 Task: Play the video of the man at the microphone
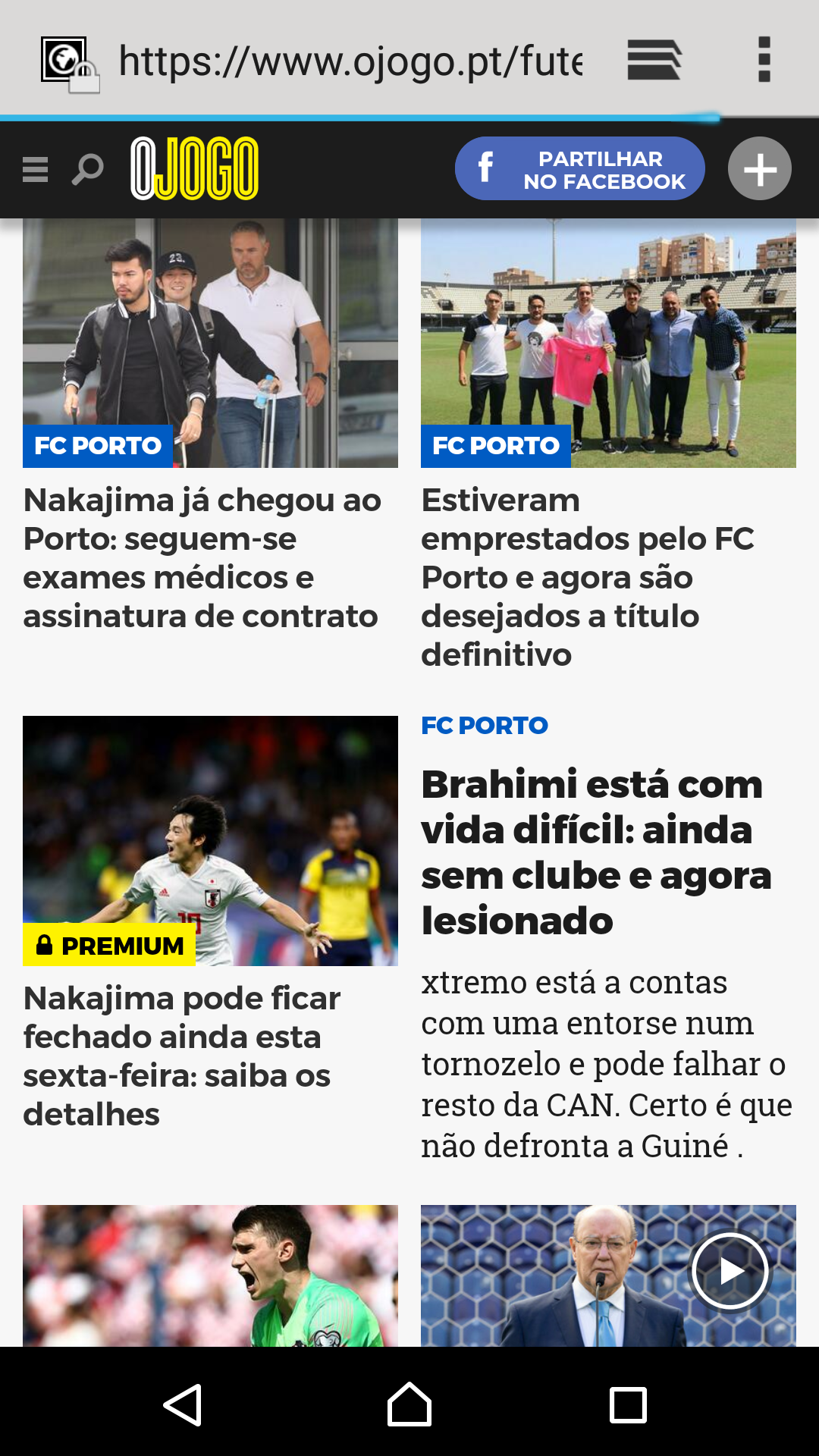(730, 1271)
